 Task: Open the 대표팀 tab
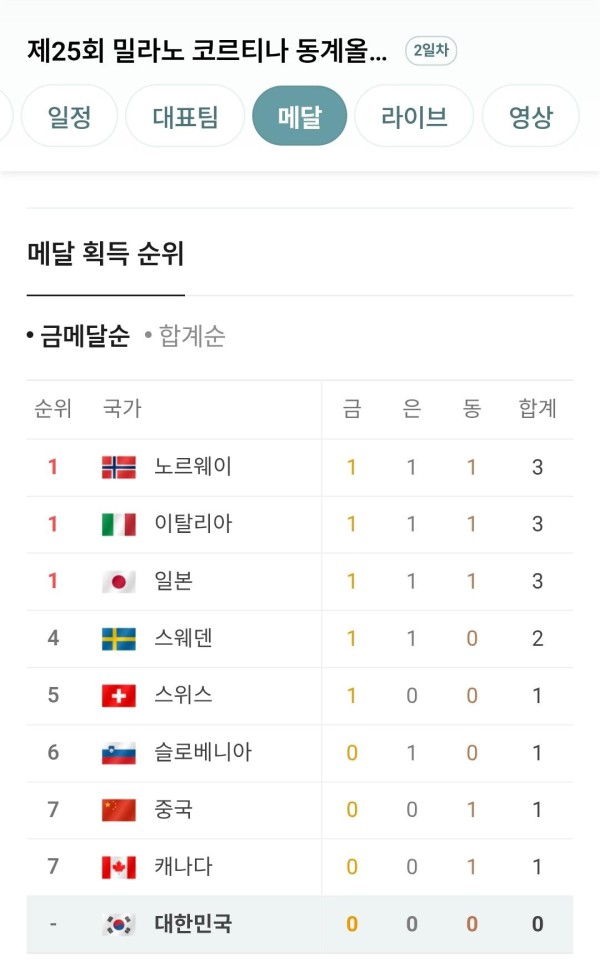point(185,117)
